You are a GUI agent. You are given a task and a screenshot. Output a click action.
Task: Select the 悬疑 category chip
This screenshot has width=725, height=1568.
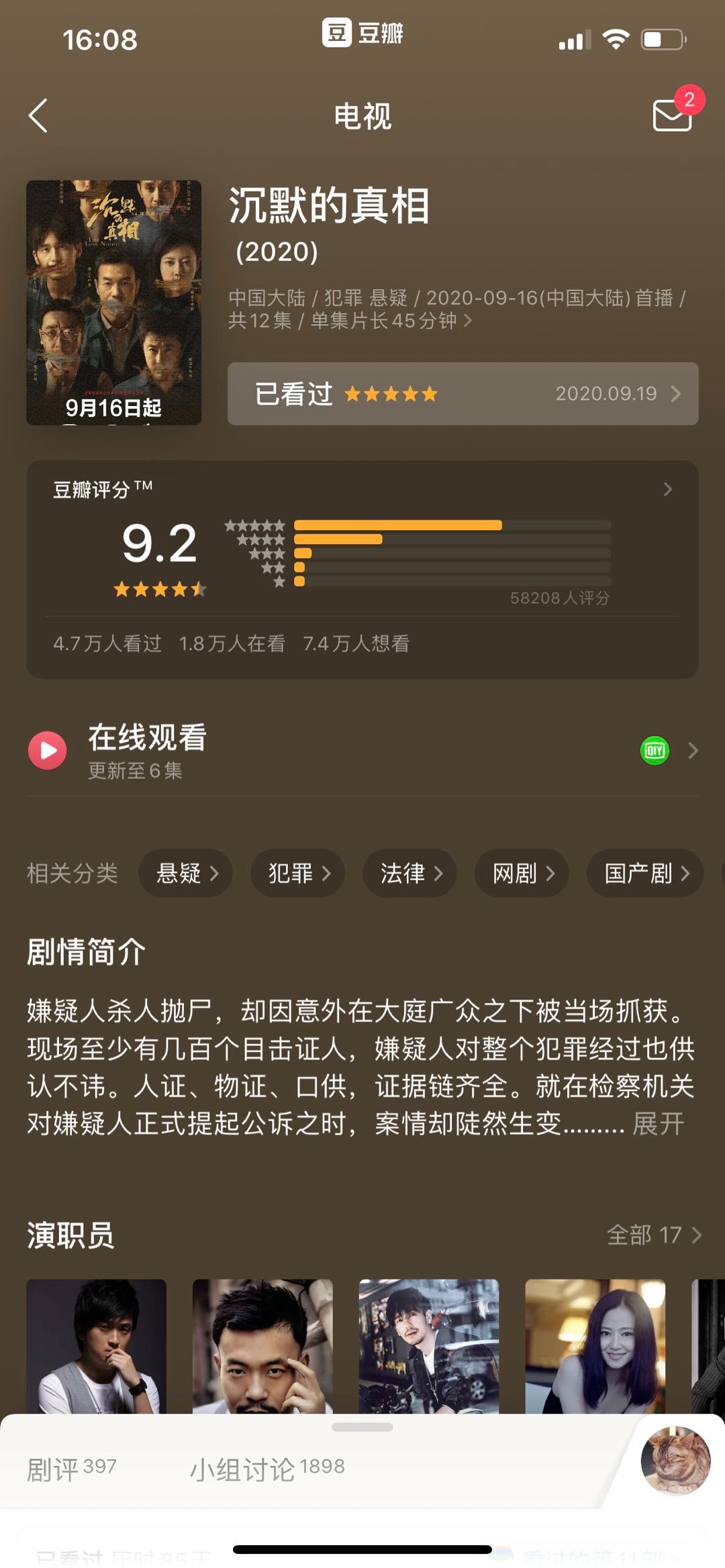click(186, 873)
